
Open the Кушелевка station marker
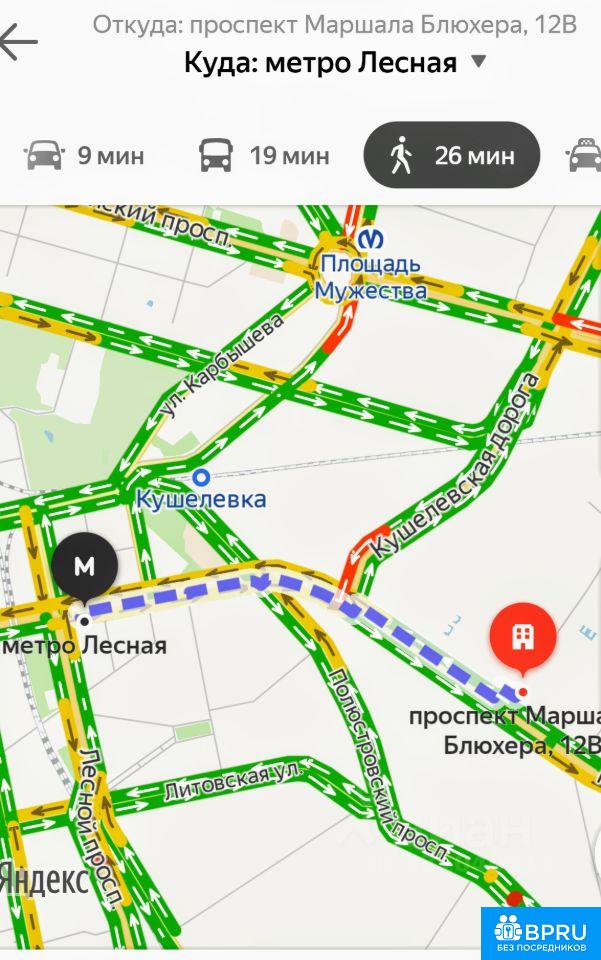[x=201, y=477]
